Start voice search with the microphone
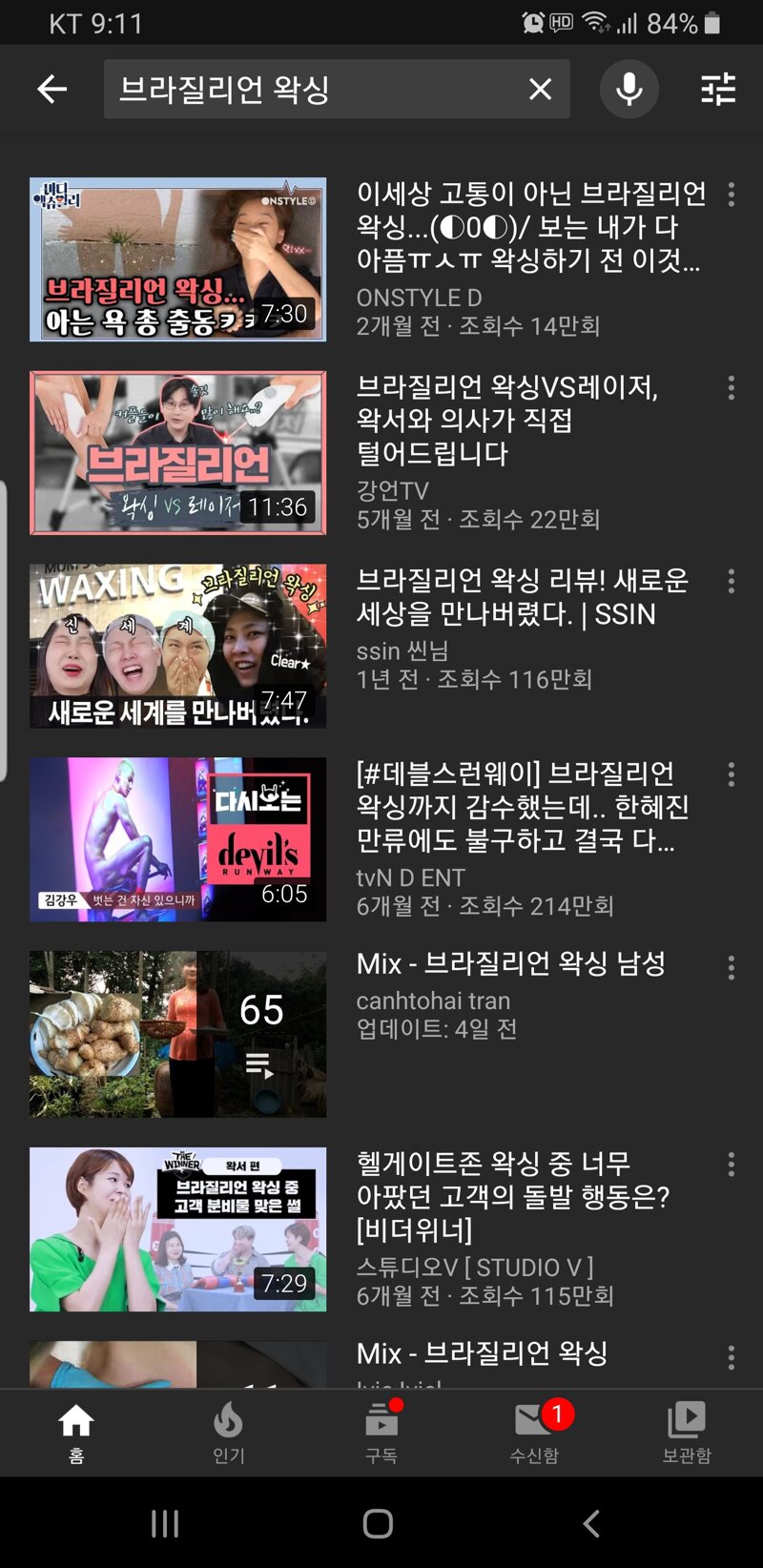This screenshot has width=763, height=1568. pos(629,90)
